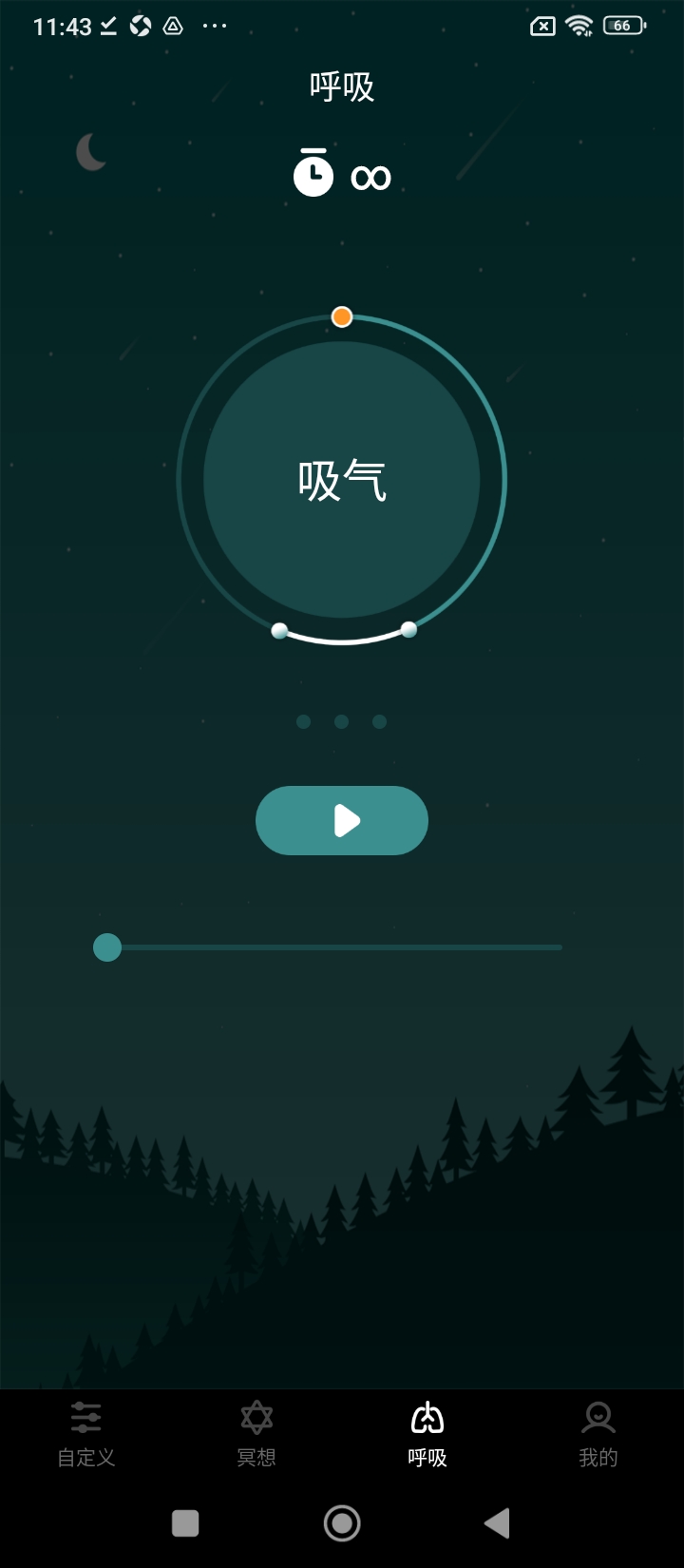Select the 呼吸 tab

click(427, 1434)
